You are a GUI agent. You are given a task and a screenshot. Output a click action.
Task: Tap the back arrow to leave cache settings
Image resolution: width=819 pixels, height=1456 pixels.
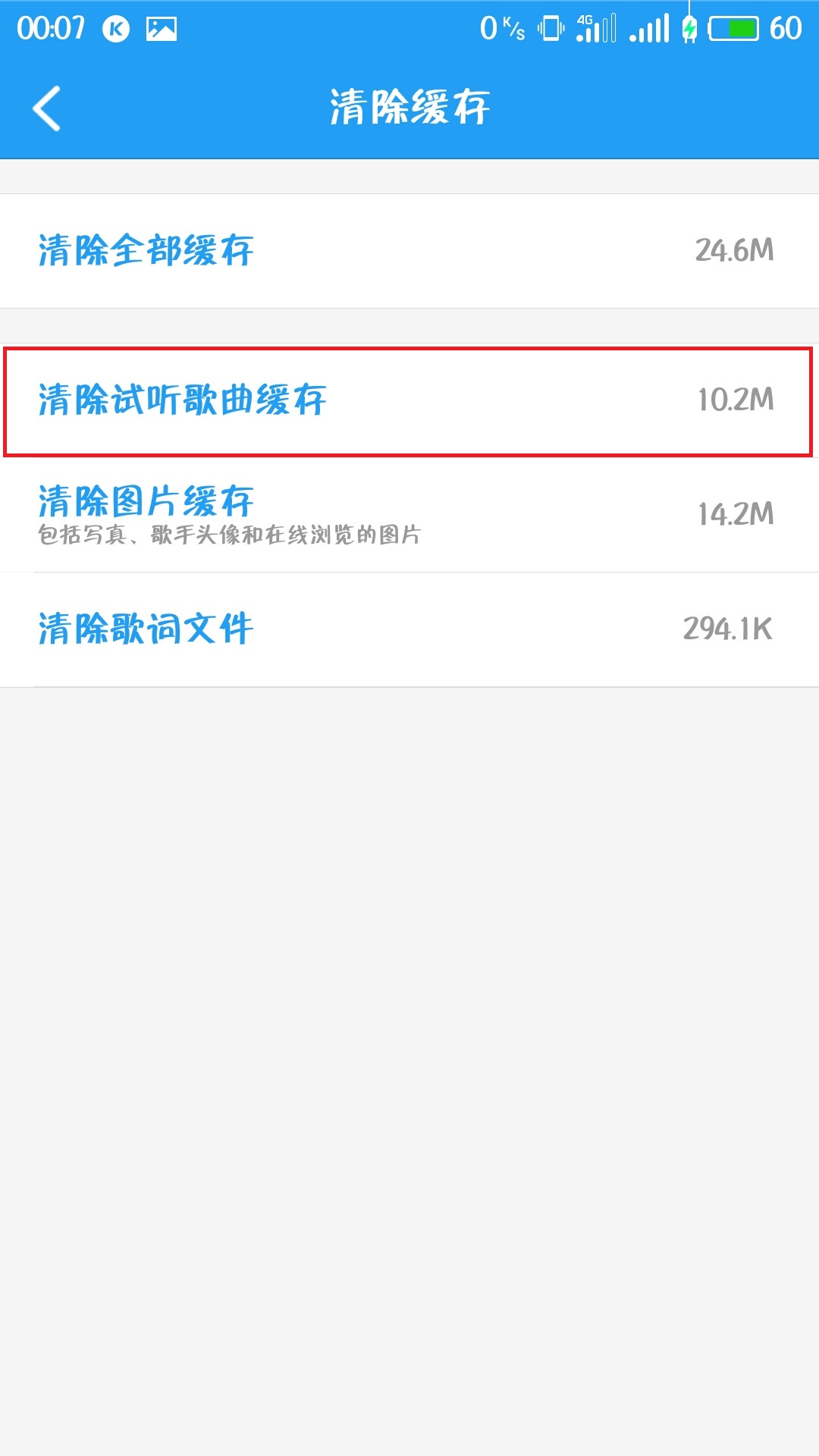[45, 108]
